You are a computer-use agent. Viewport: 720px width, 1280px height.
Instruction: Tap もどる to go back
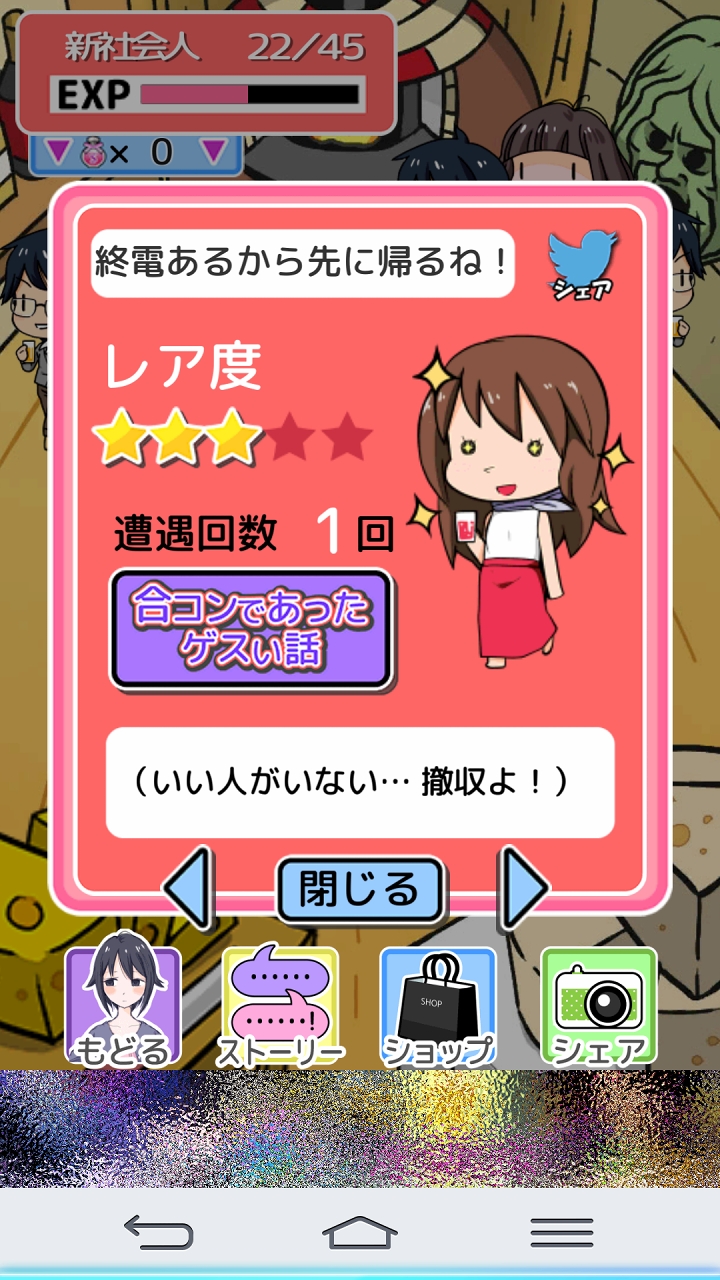point(123,1006)
